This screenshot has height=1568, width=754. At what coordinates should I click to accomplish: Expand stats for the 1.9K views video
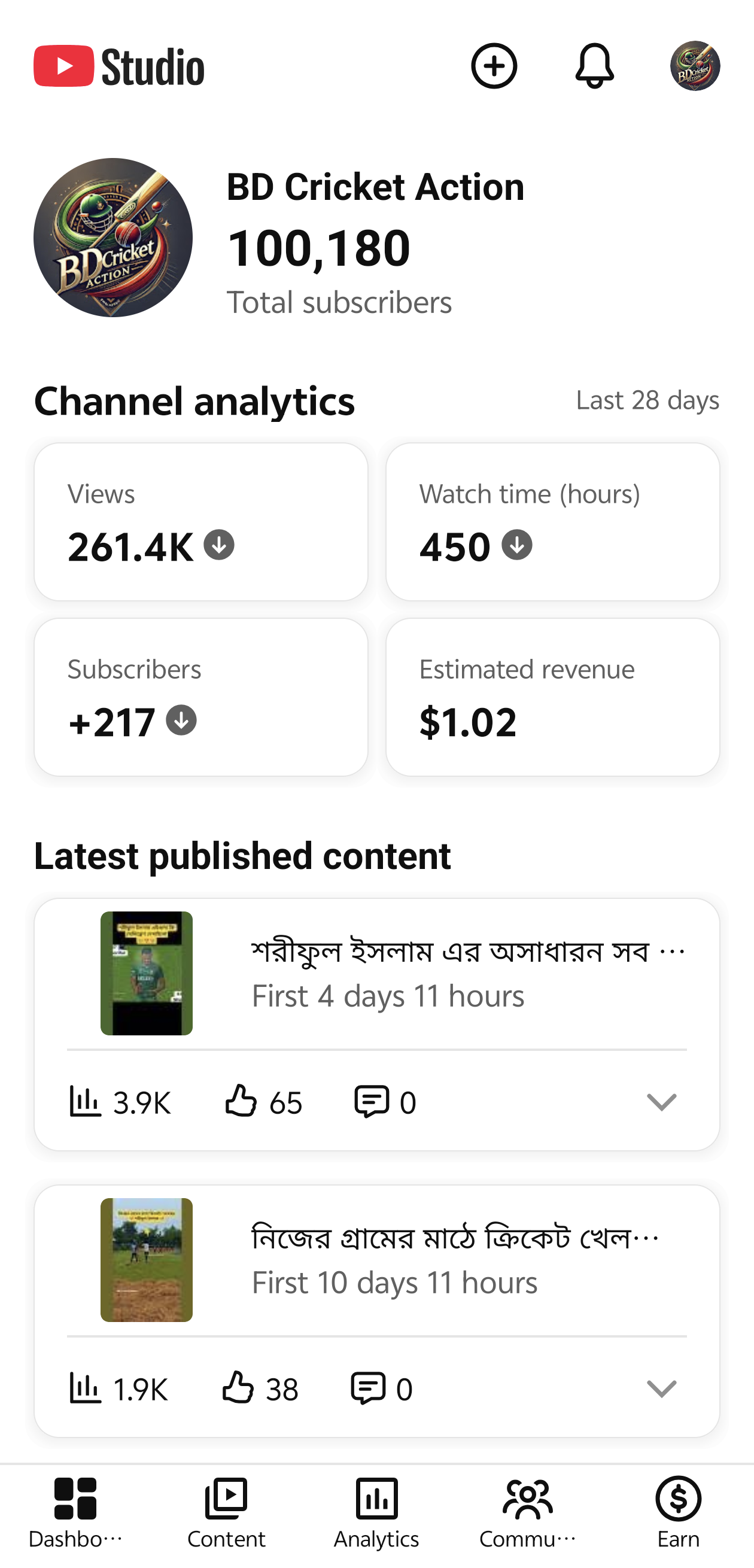point(661,1388)
